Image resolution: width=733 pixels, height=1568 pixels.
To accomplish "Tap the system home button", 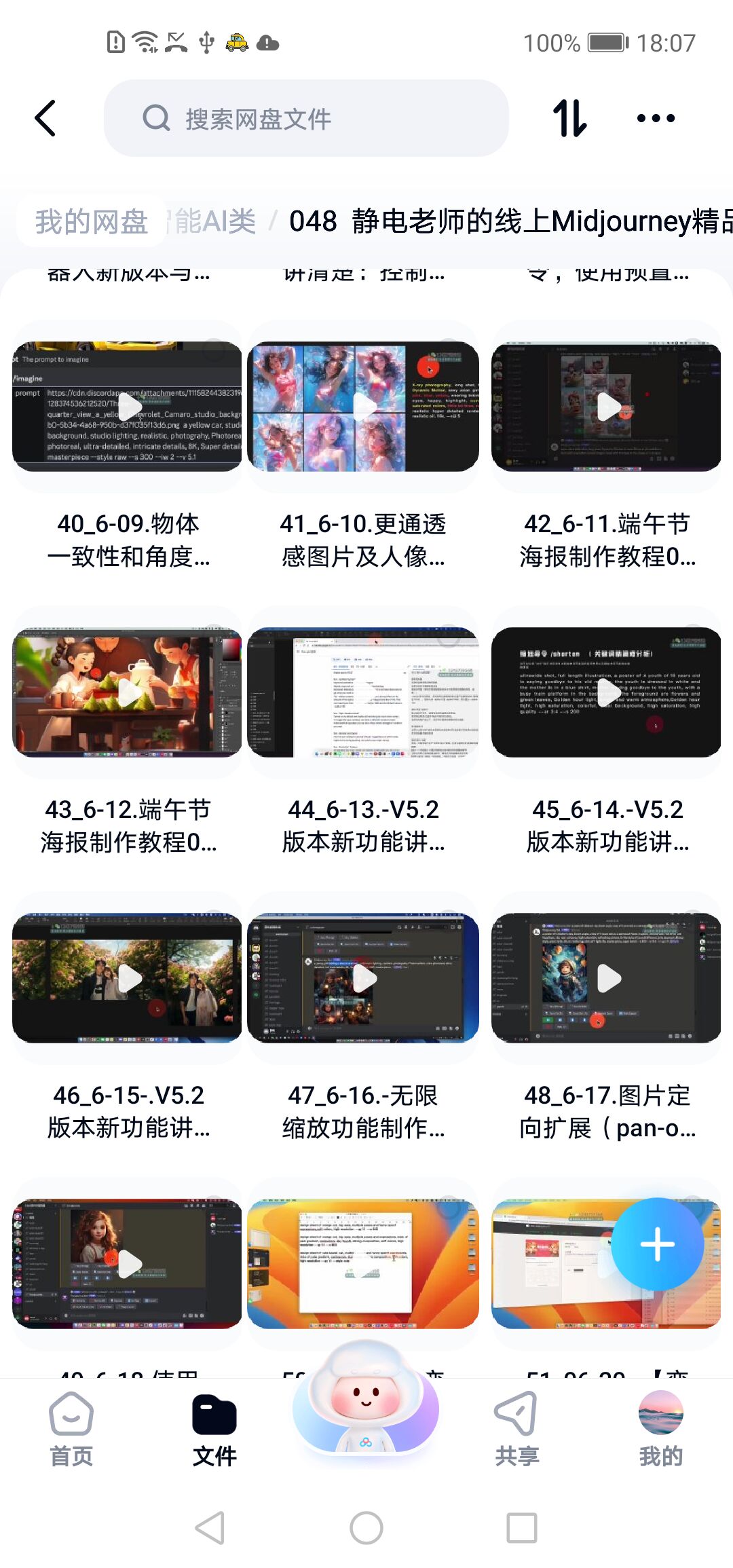I will pyautogui.click(x=366, y=1529).
